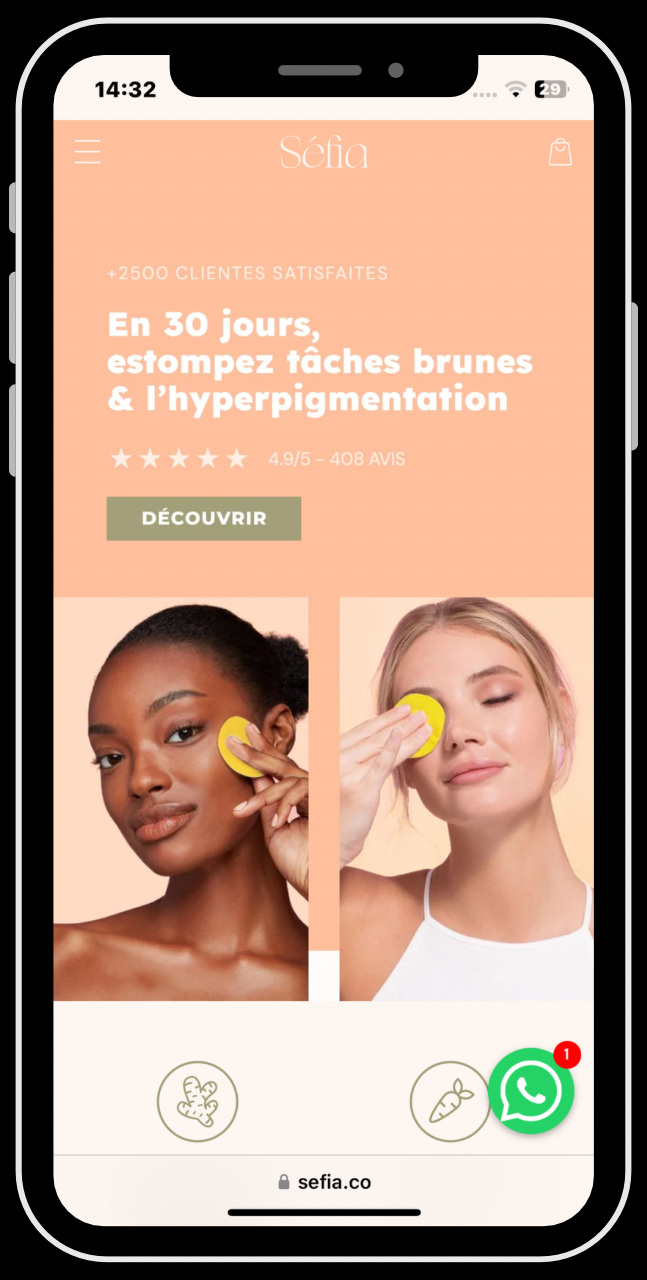This screenshot has height=1280, width=647.
Task: Tap the sefia.co address bar
Action: pyautogui.click(x=324, y=1182)
